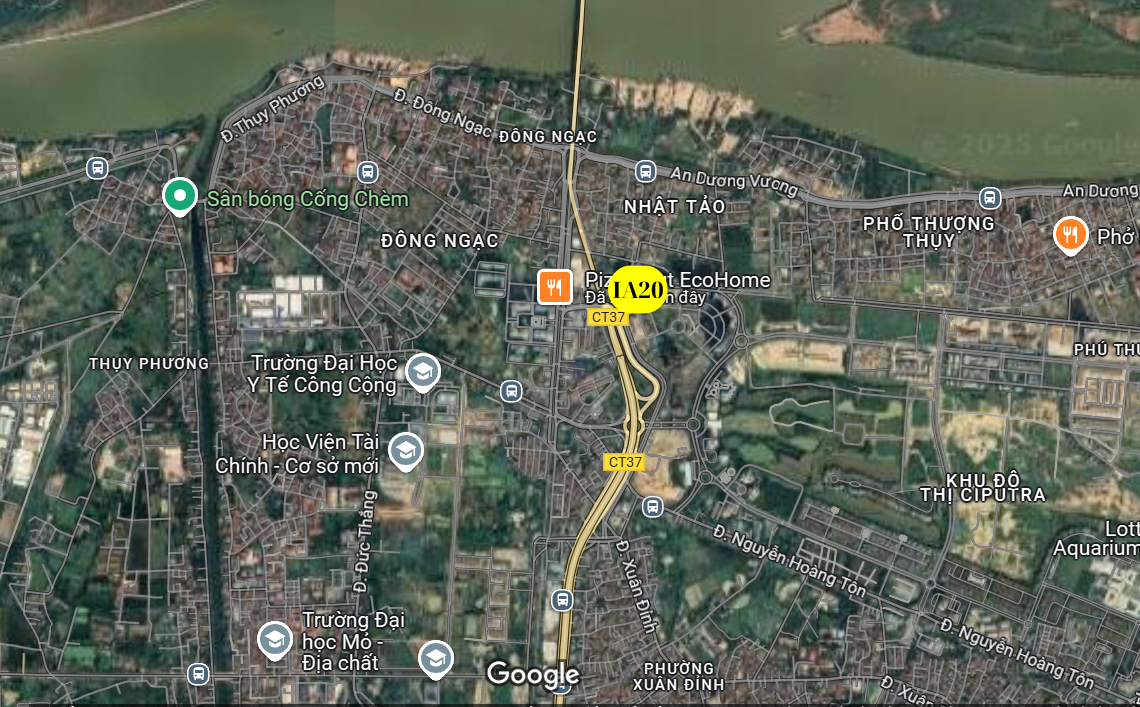
Task: Open the Trường Đại Học Y Tế Công Cộng pin
Action: 423,373
